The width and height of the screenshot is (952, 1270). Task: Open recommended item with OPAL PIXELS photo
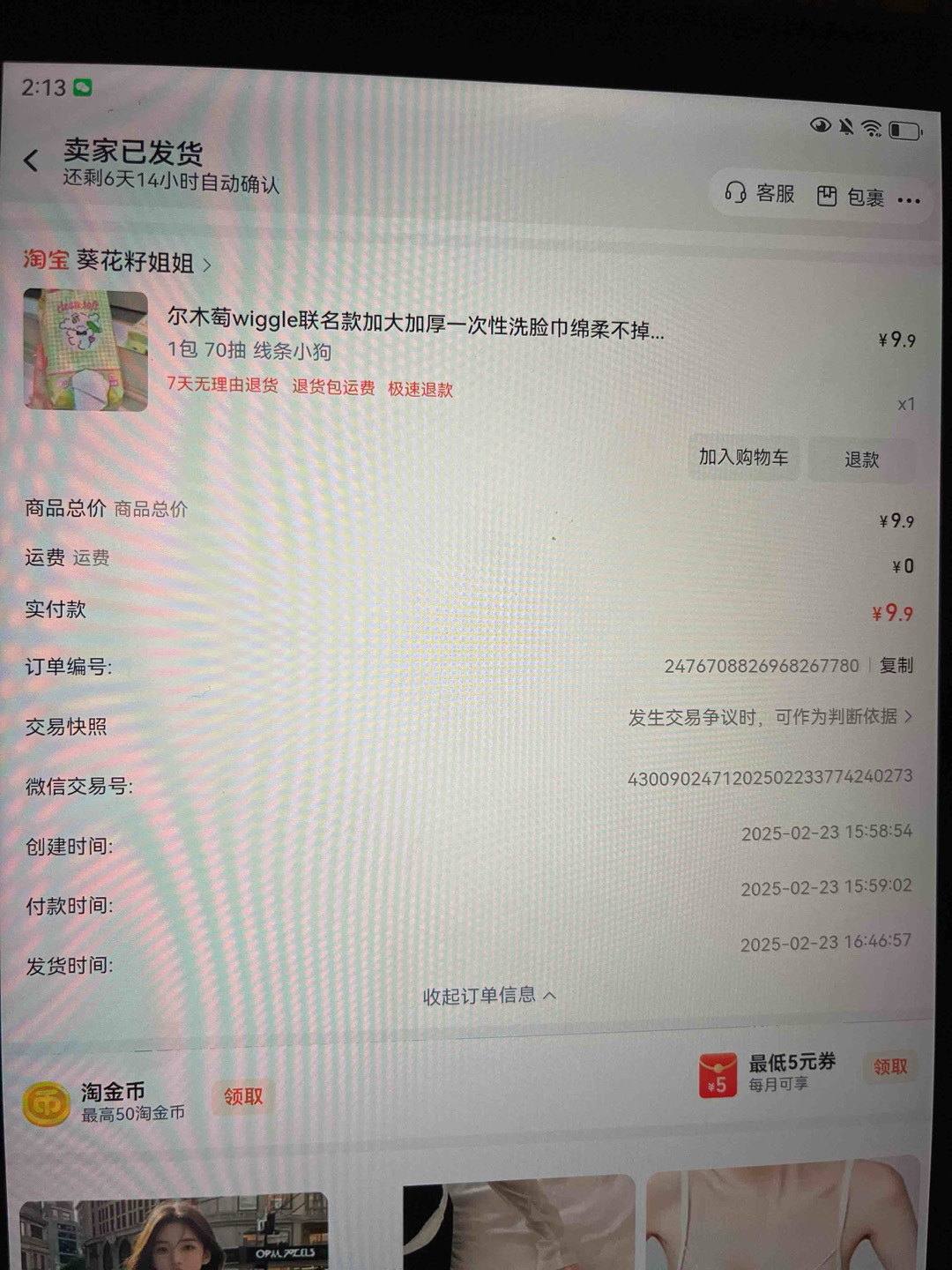coord(174,1231)
